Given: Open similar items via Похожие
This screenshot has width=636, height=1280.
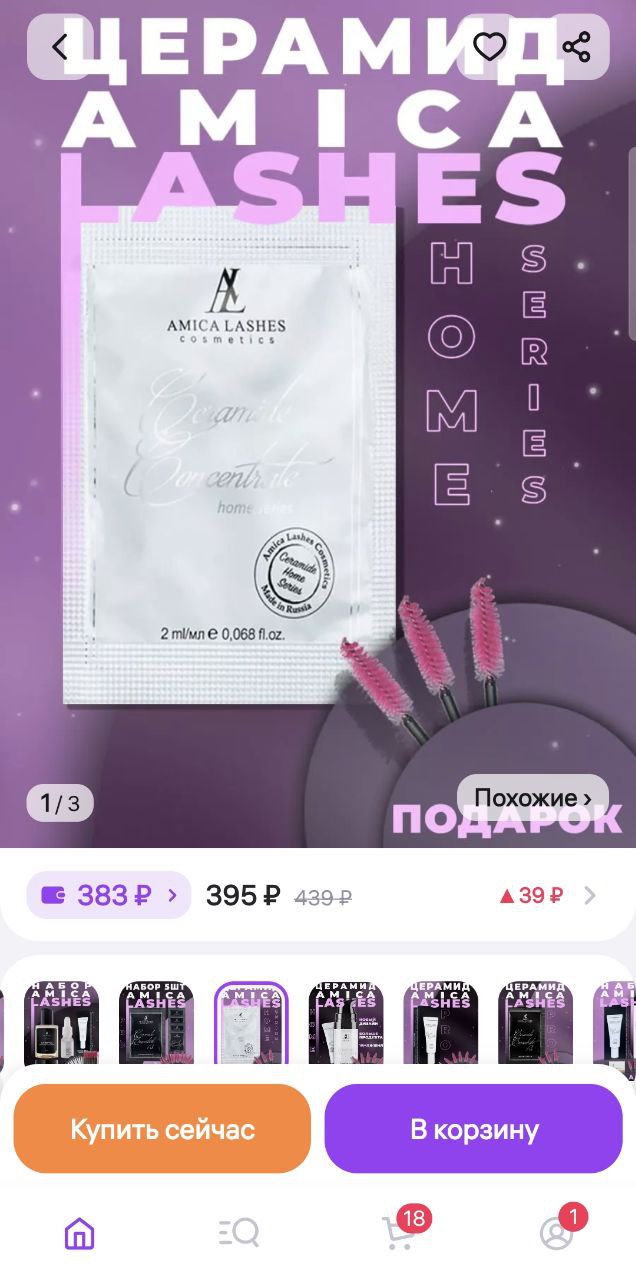Looking at the screenshot, I should [533, 798].
